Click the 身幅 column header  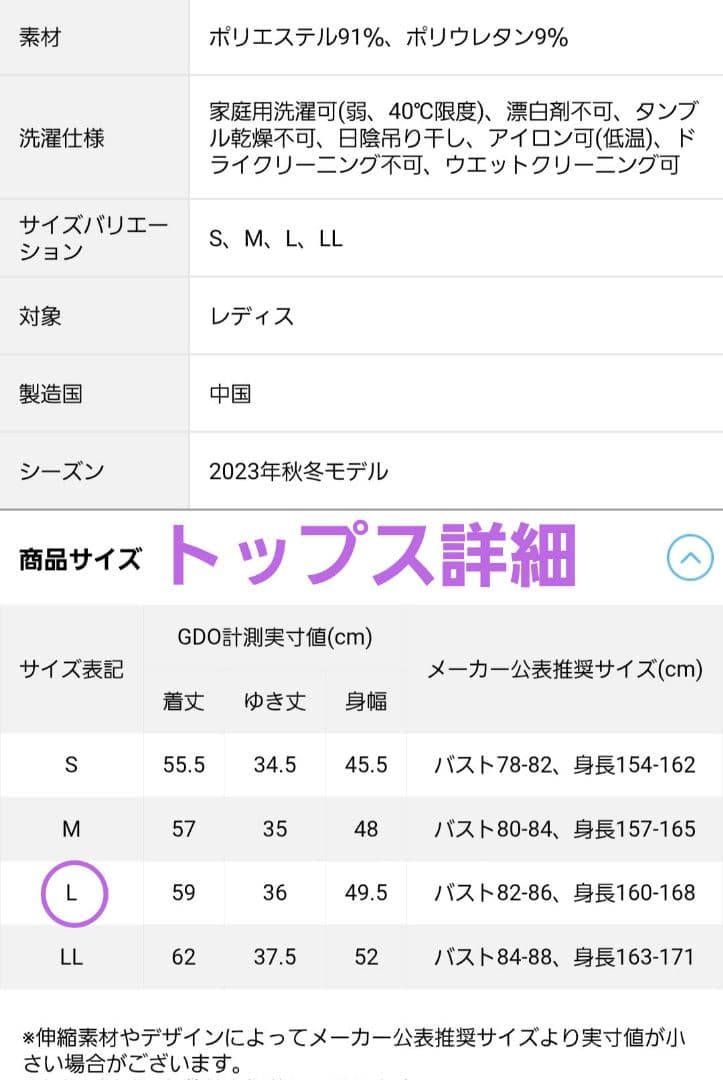click(365, 702)
